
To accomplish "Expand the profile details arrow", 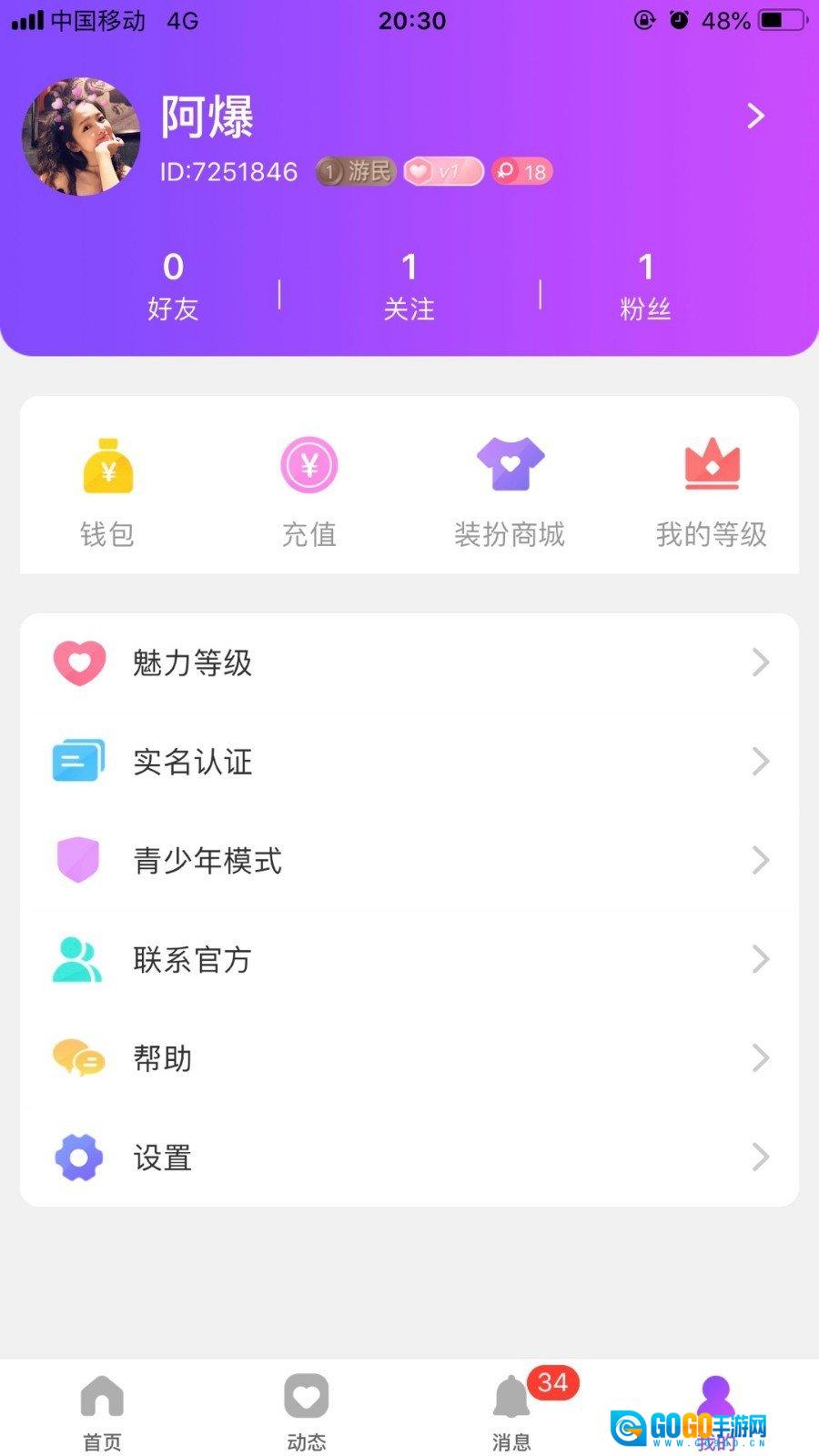I will (x=755, y=116).
